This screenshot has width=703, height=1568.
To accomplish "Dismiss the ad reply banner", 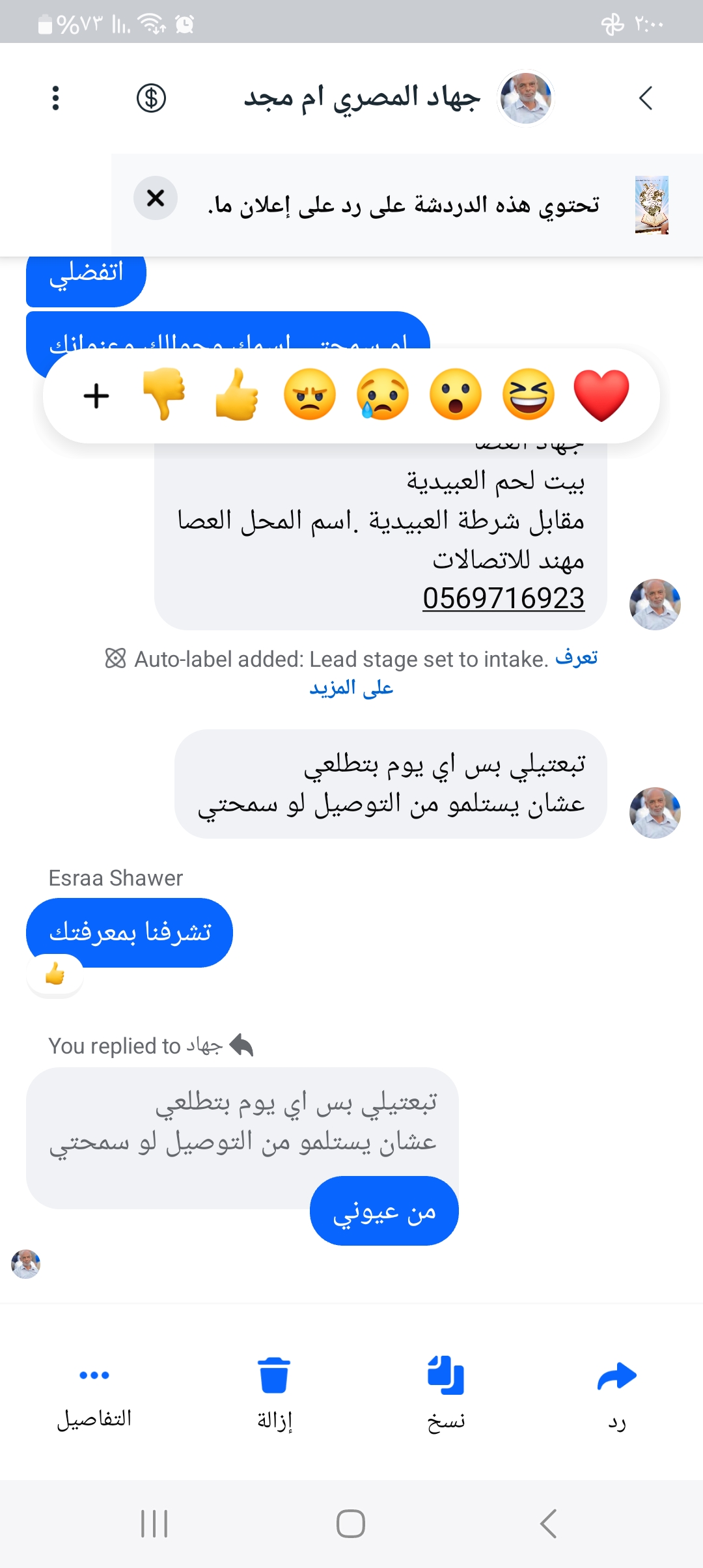I will 156,198.
